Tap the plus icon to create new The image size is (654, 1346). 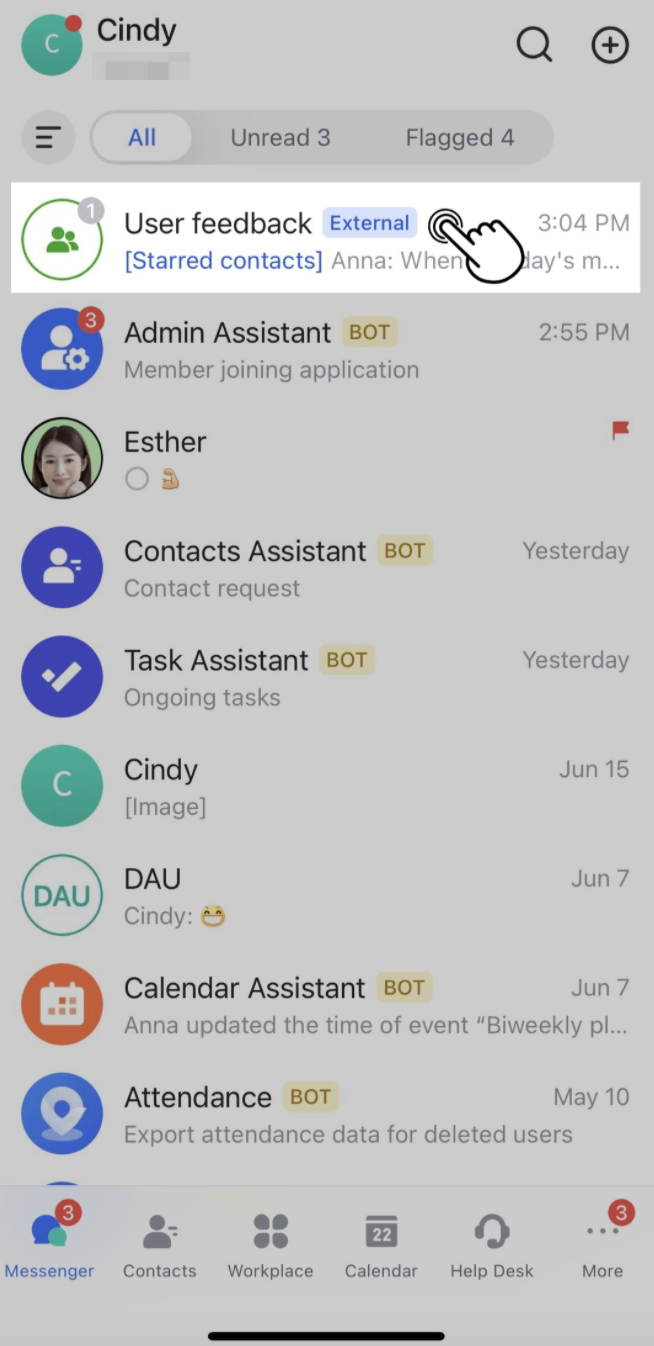coord(610,45)
